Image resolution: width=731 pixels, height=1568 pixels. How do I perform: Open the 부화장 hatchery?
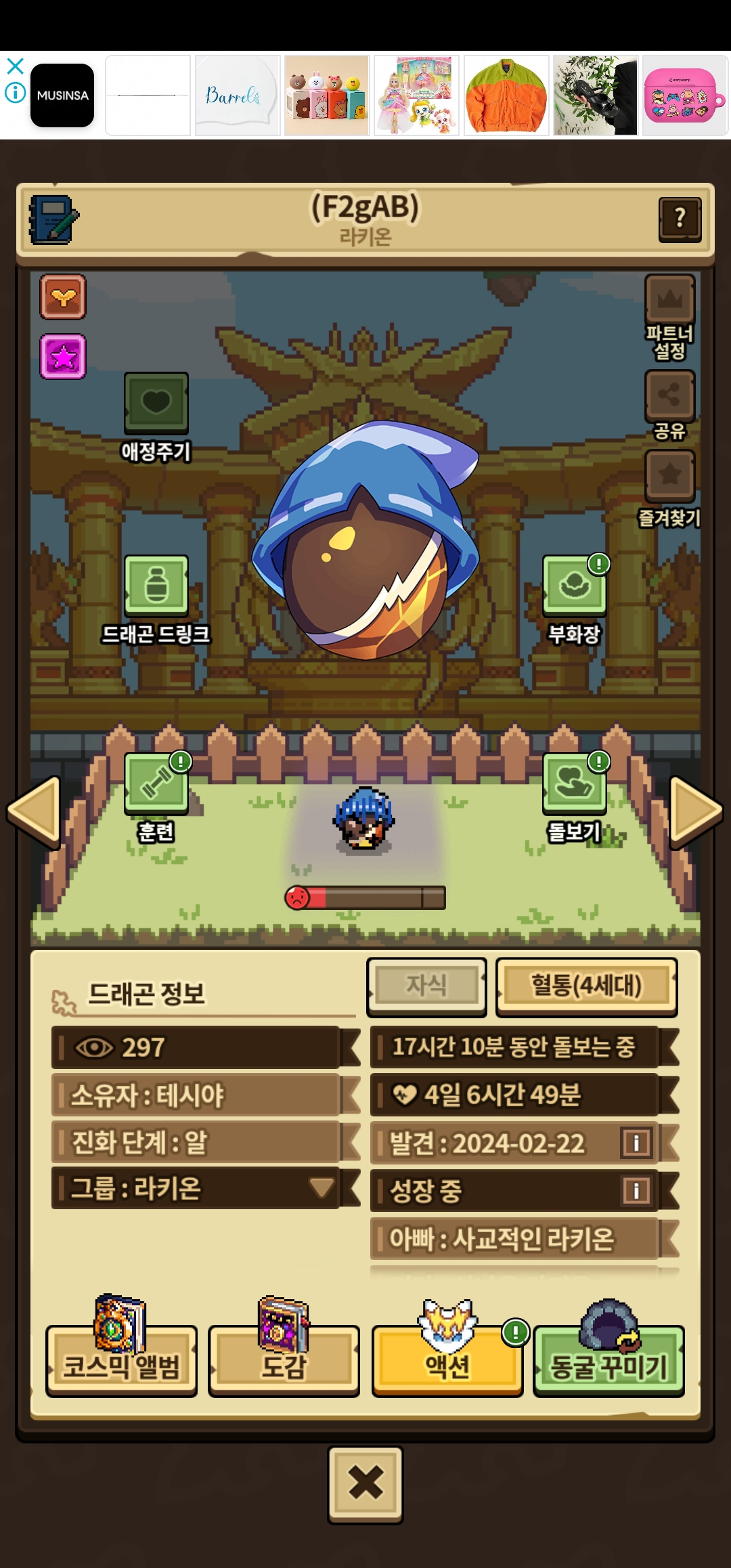pyautogui.click(x=574, y=586)
